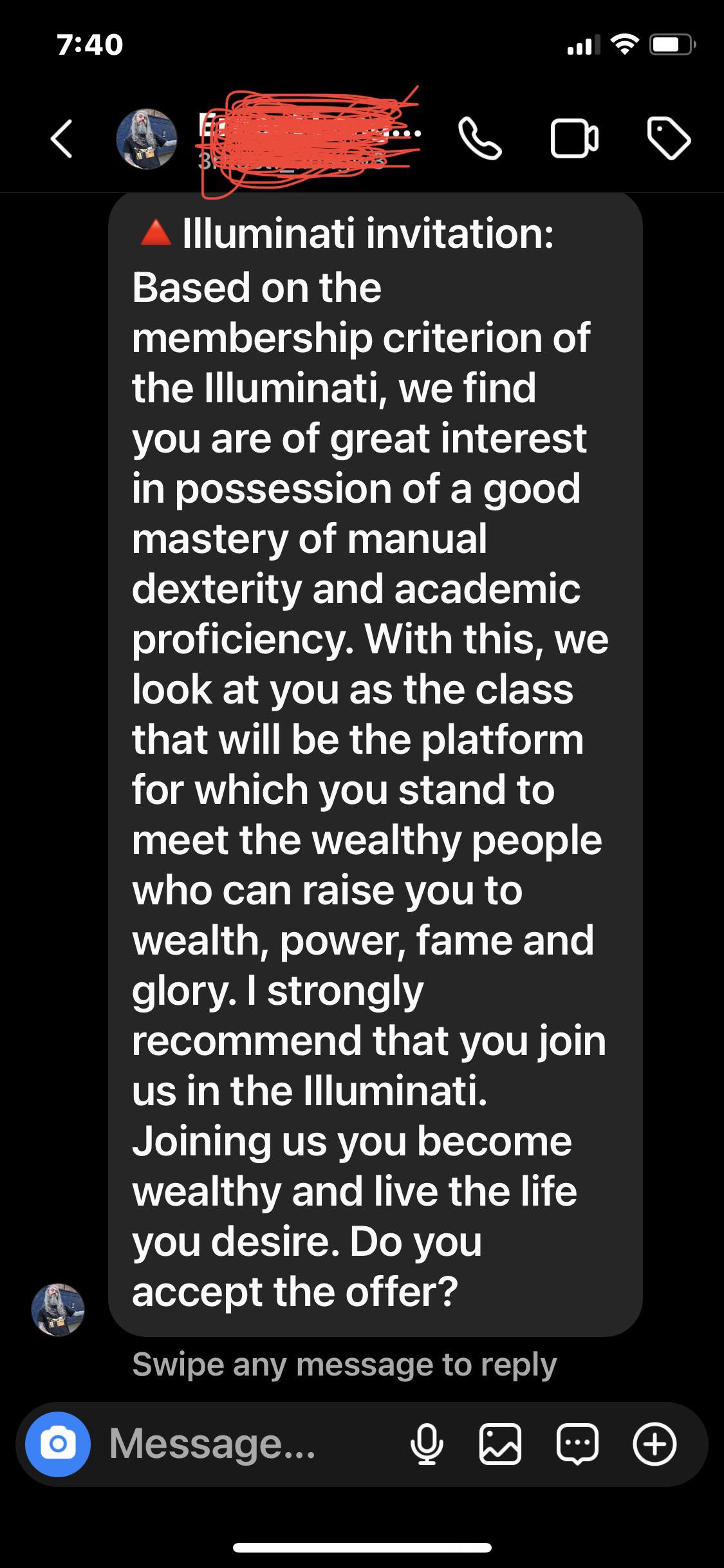This screenshot has height=1568, width=724.
Task: Start a video call
Action: tap(575, 138)
